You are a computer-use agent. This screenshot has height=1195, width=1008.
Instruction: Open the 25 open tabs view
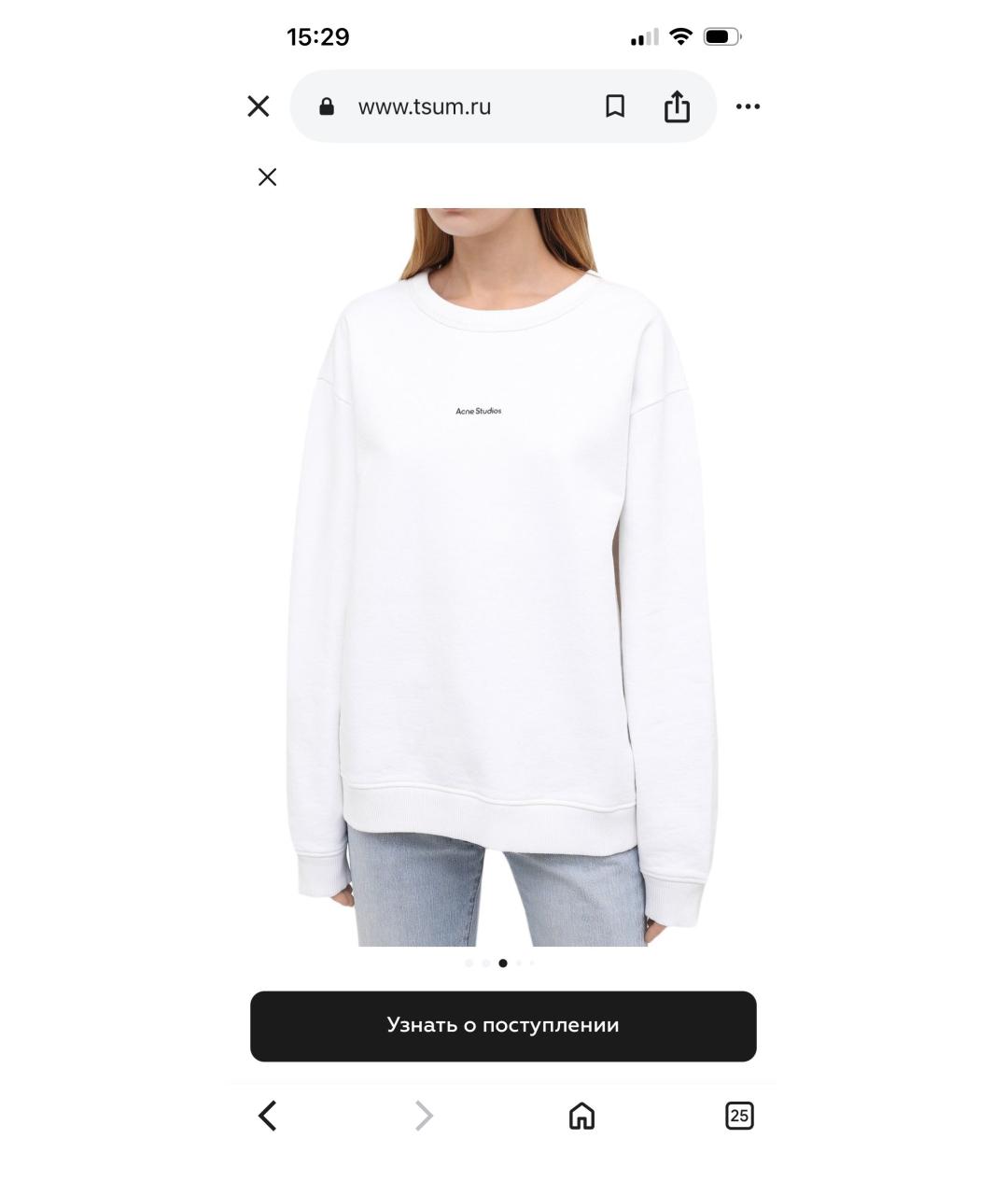(x=739, y=1116)
